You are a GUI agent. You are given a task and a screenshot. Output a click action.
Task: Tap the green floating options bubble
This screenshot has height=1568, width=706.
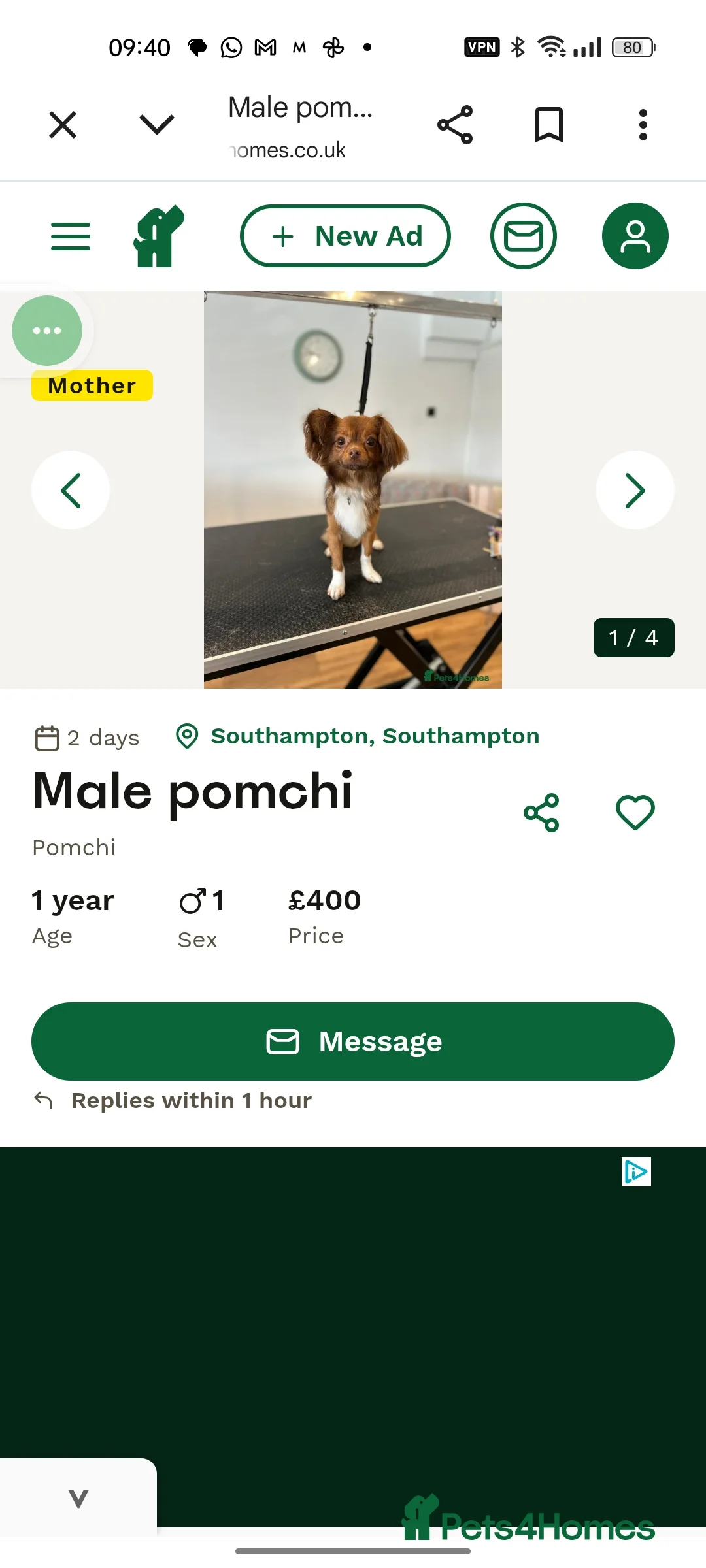pos(47,331)
